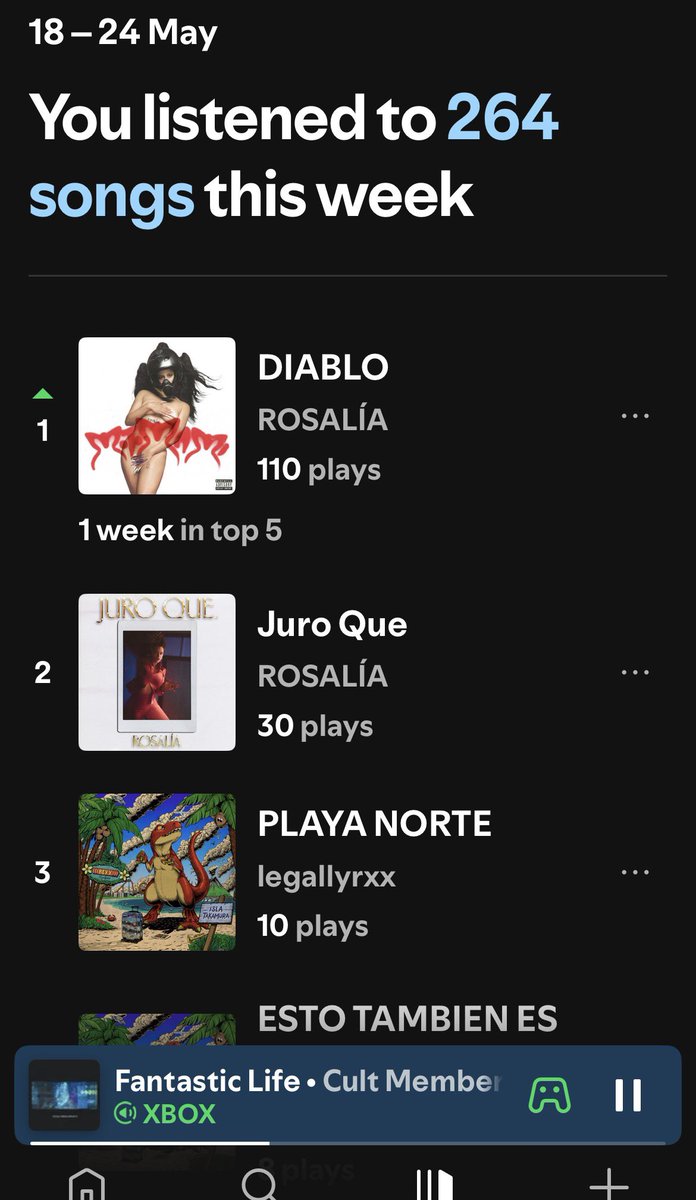This screenshot has width=696, height=1200.
Task: Open more options for DIABLO
Action: coord(635,416)
